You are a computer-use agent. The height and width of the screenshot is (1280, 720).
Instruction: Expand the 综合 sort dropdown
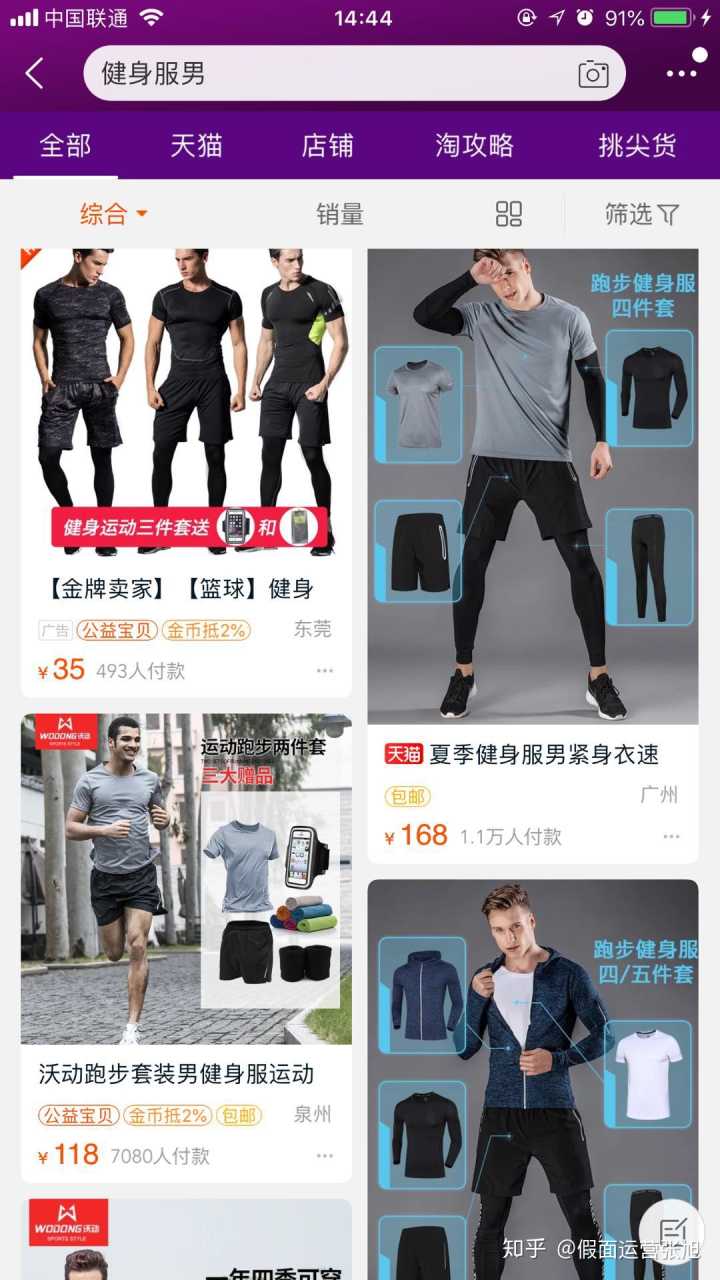(x=113, y=214)
